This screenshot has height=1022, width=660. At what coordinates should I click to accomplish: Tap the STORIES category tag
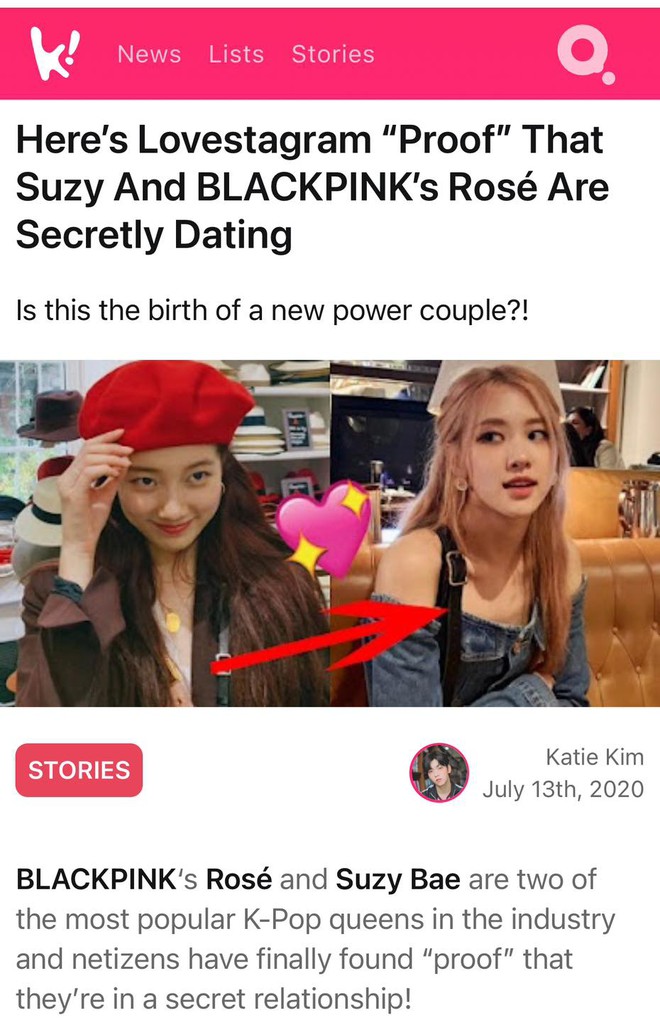79,770
